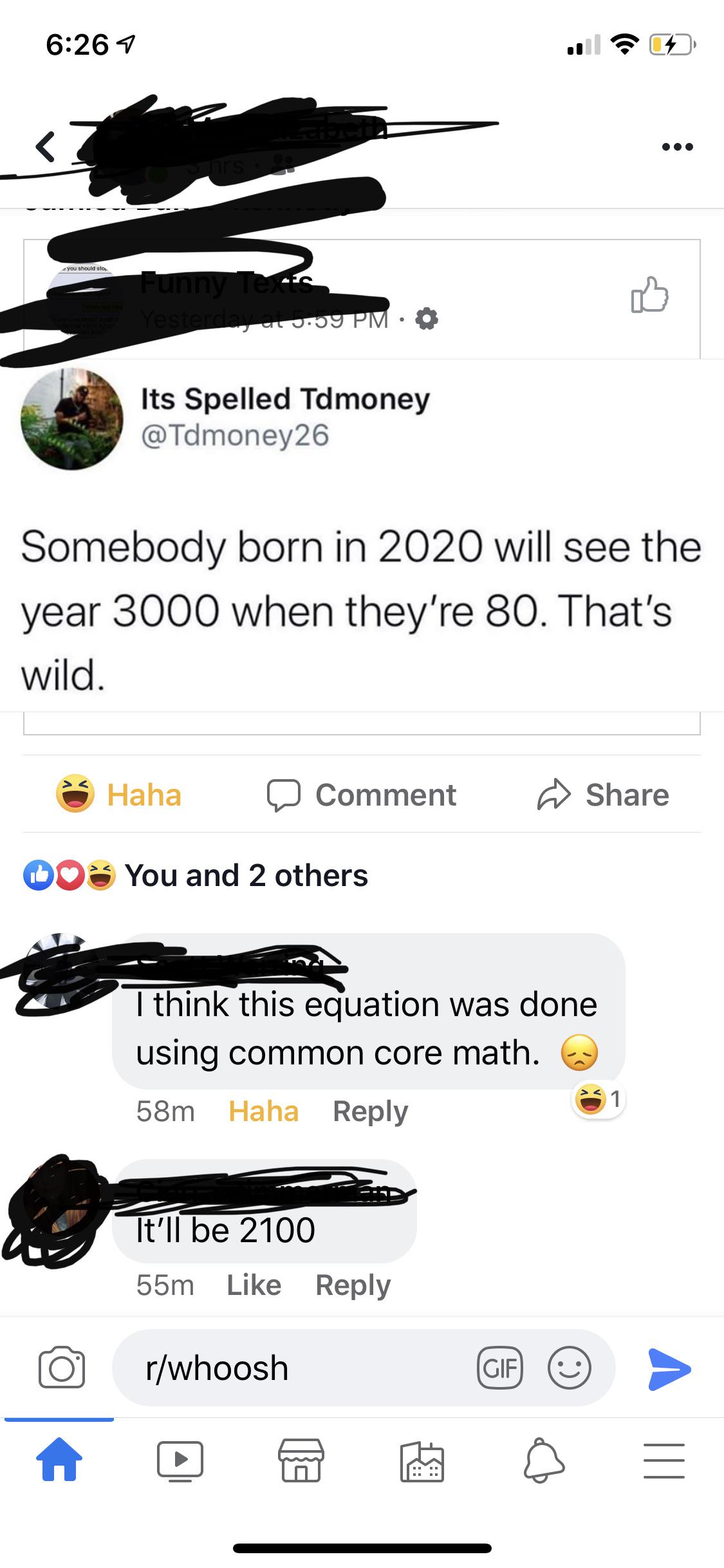Tap Comment under the post
This screenshot has width=724, height=1568.
click(x=362, y=795)
